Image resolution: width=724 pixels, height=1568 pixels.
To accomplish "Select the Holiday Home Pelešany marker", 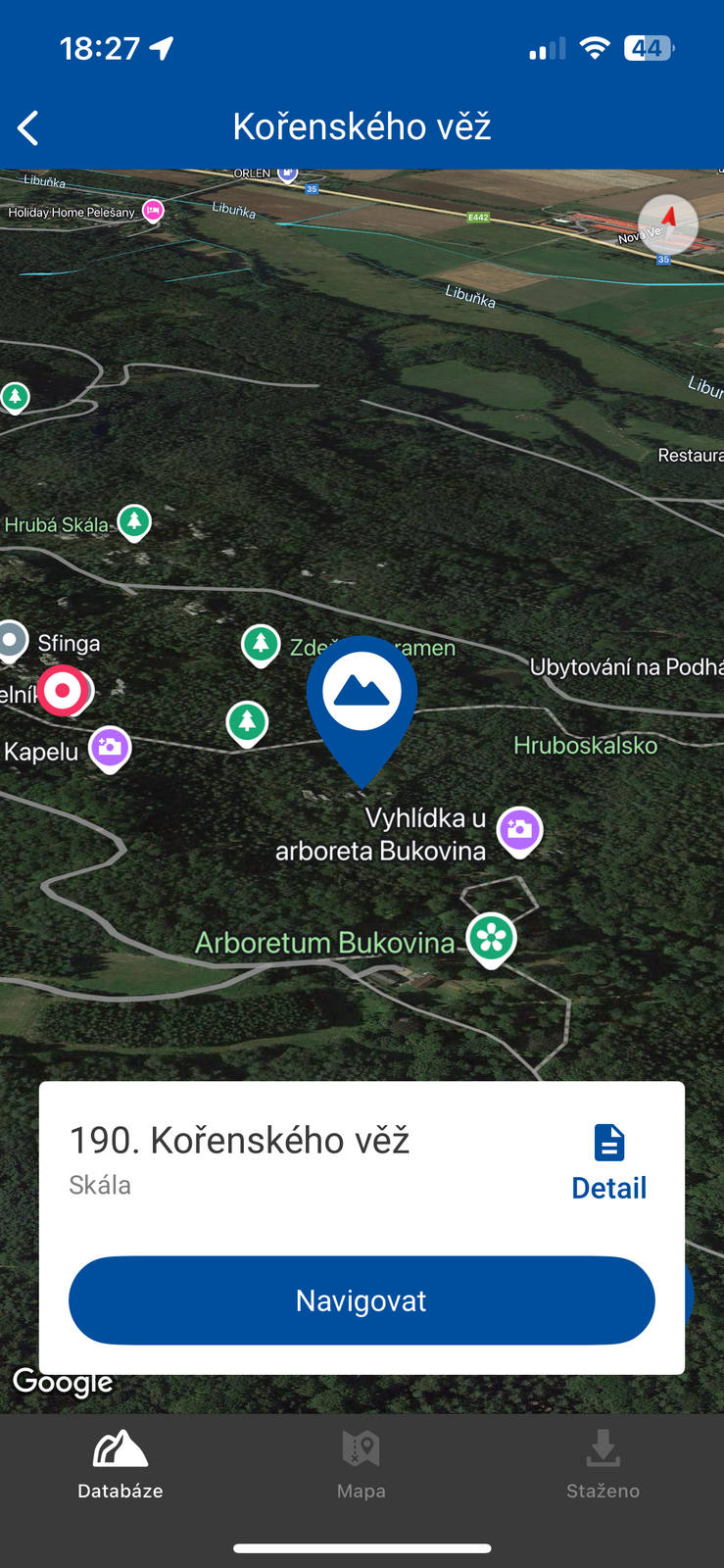I will click(x=153, y=211).
